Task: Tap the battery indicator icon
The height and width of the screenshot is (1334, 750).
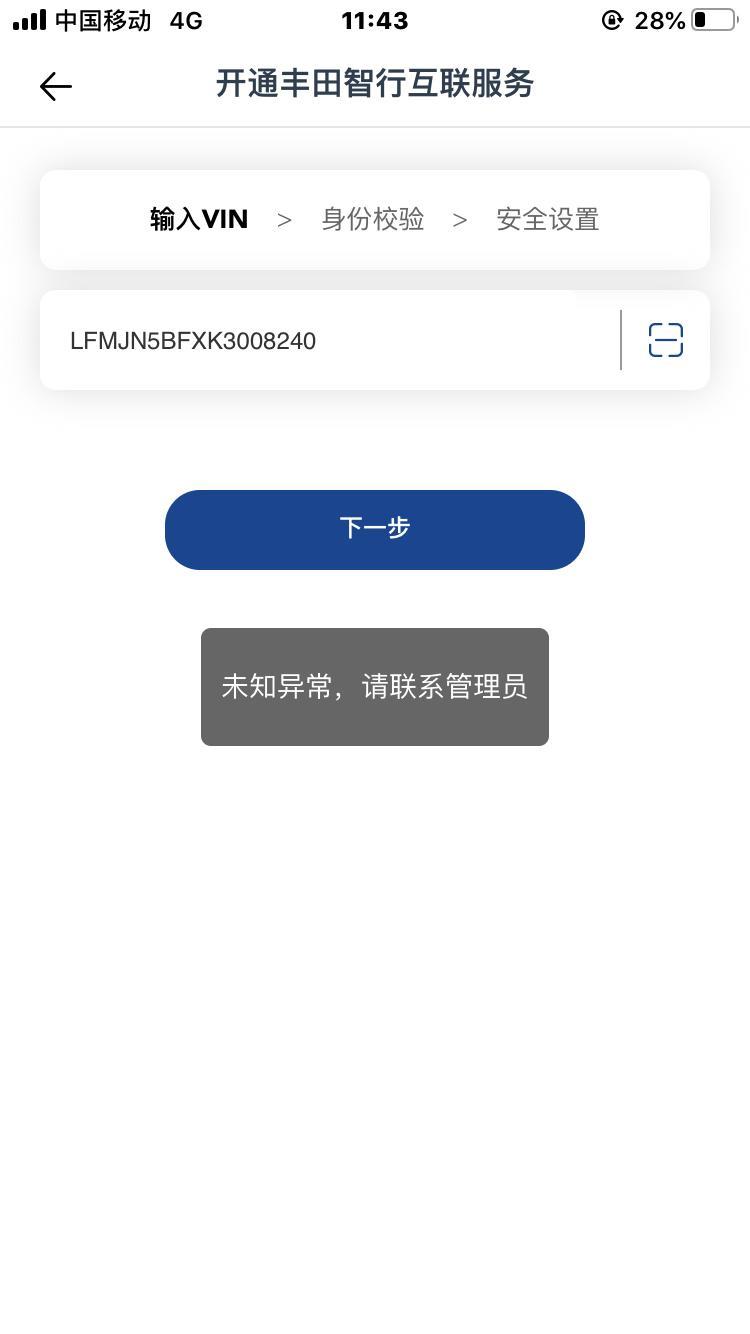Action: click(x=712, y=18)
